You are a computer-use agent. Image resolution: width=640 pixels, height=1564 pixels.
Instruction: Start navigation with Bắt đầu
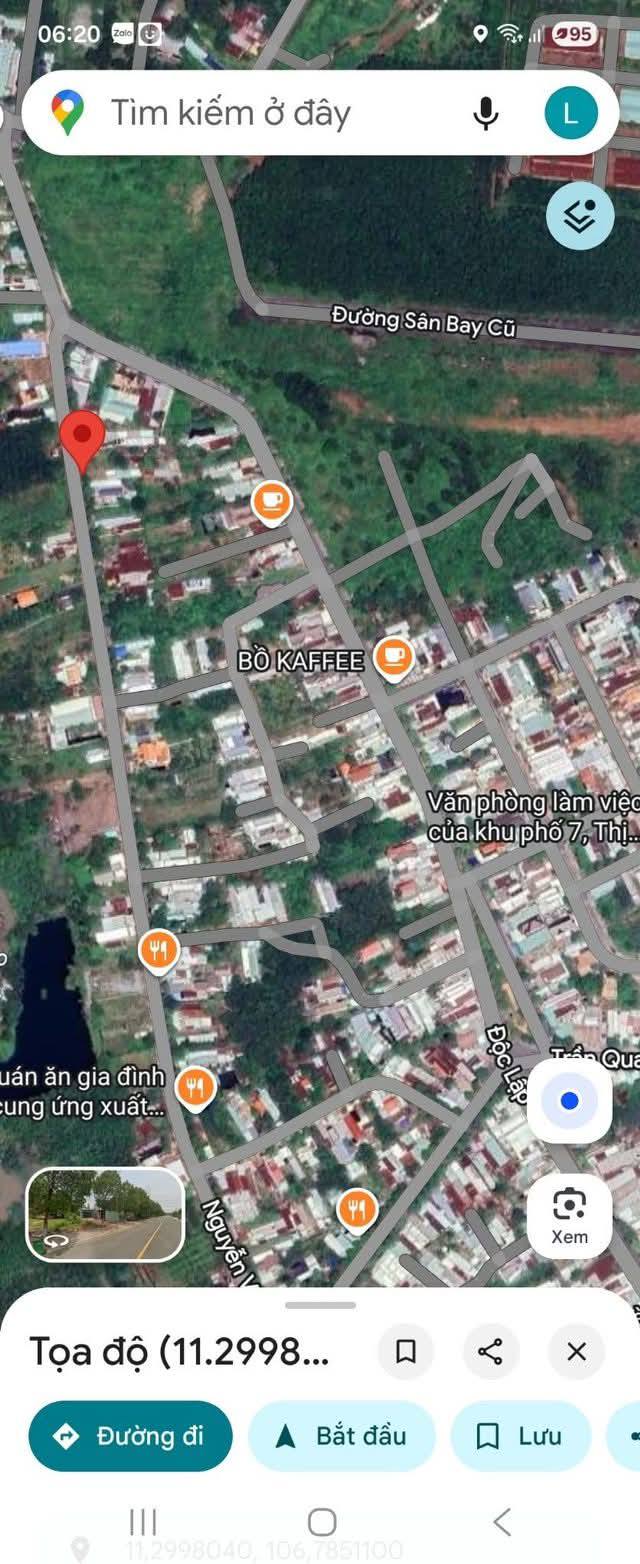click(x=342, y=1436)
